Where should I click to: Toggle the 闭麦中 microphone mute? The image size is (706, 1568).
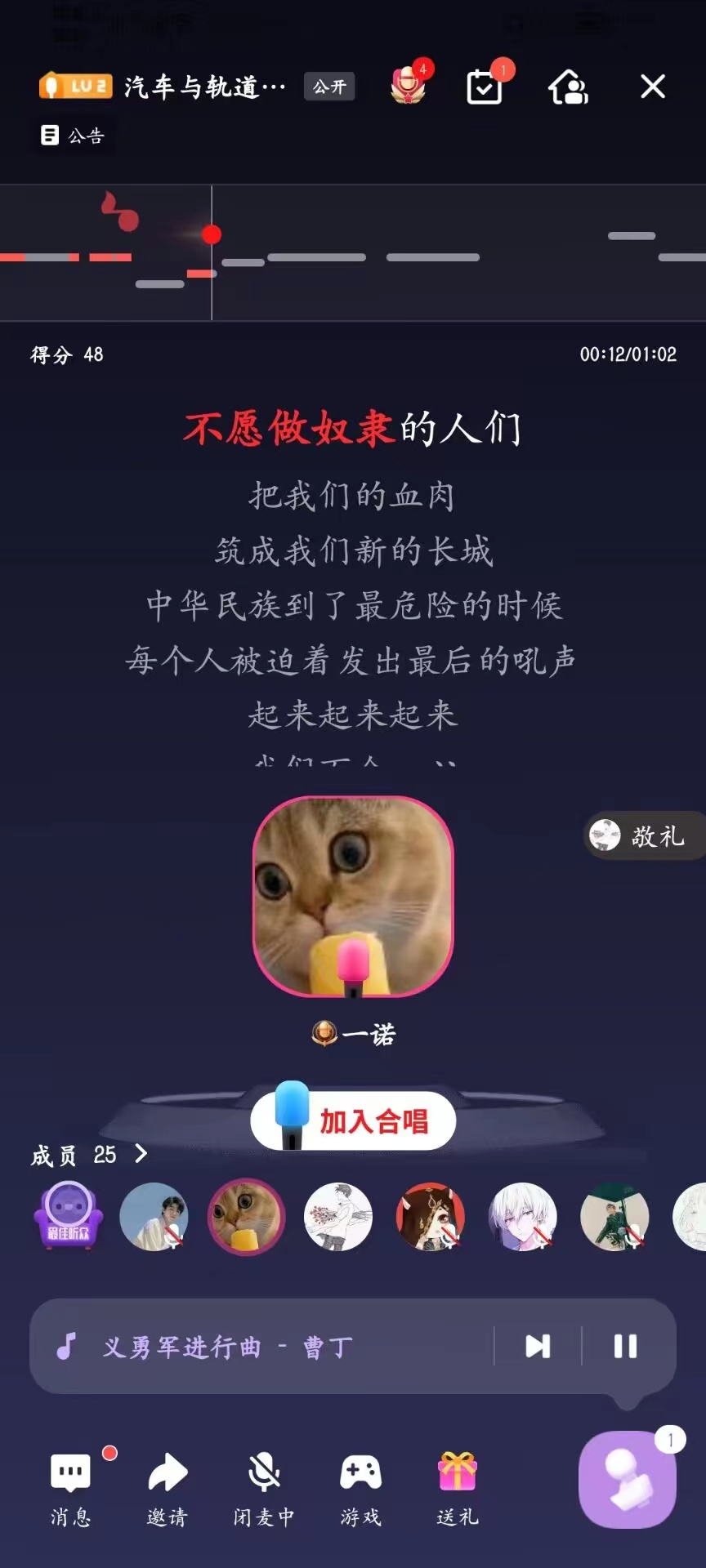(x=264, y=1487)
